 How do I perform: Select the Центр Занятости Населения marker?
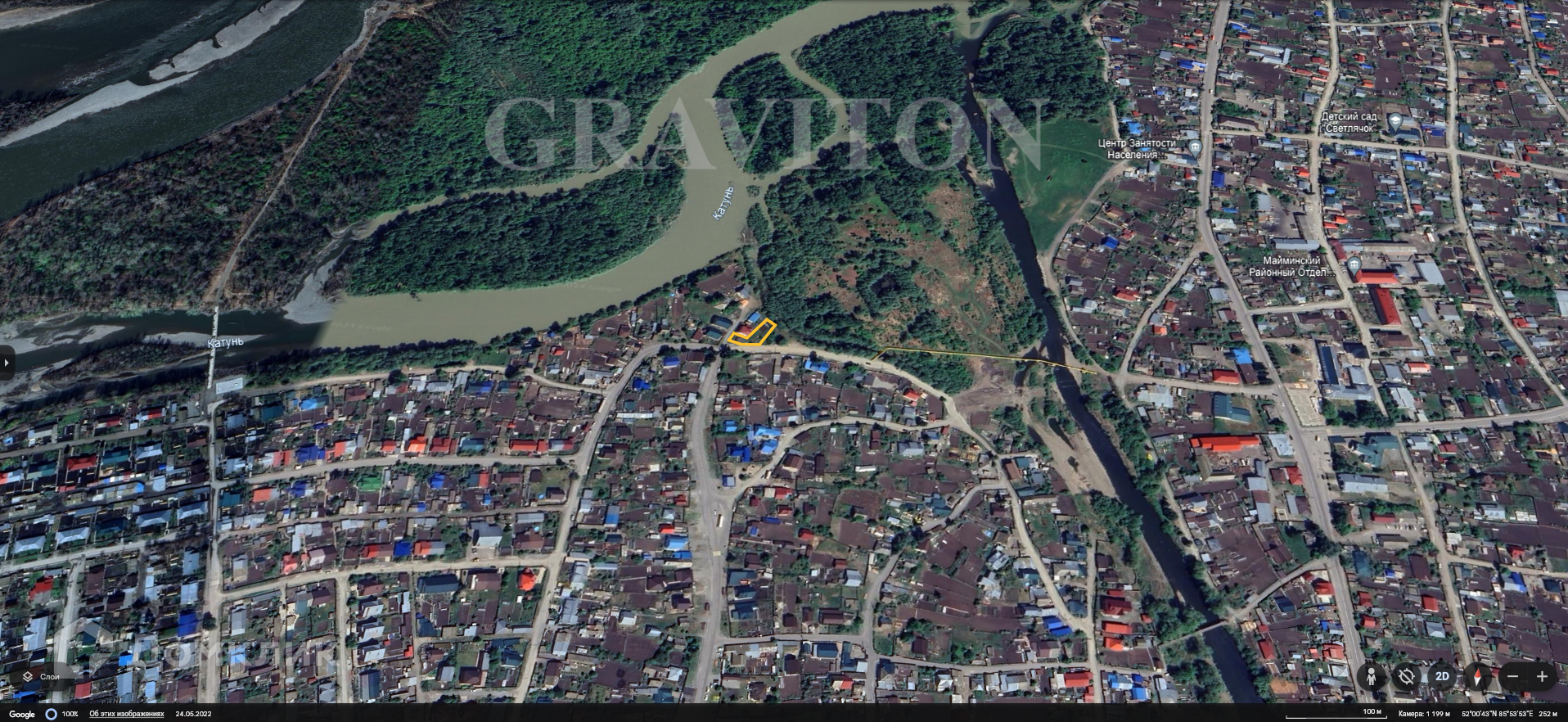point(1195,147)
